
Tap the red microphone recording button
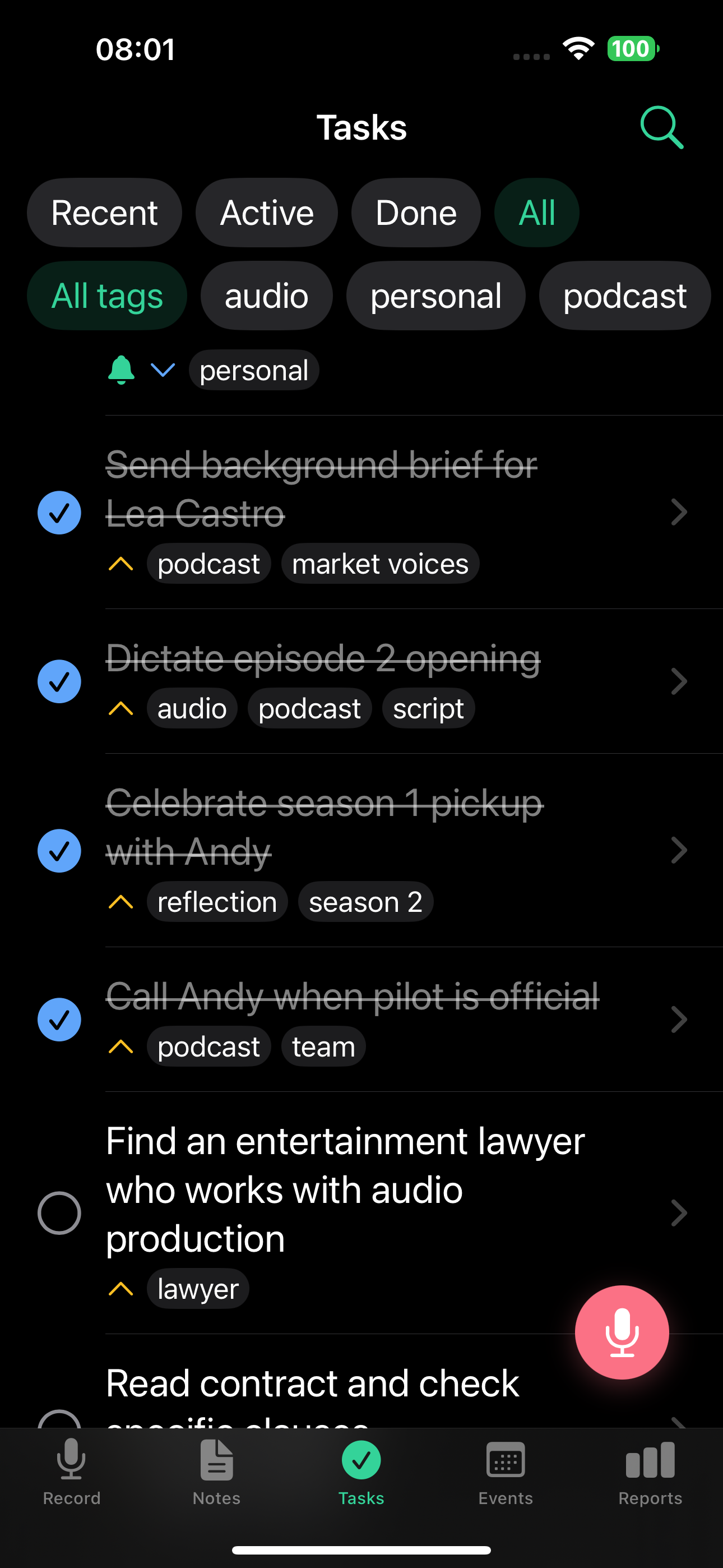point(622,1332)
